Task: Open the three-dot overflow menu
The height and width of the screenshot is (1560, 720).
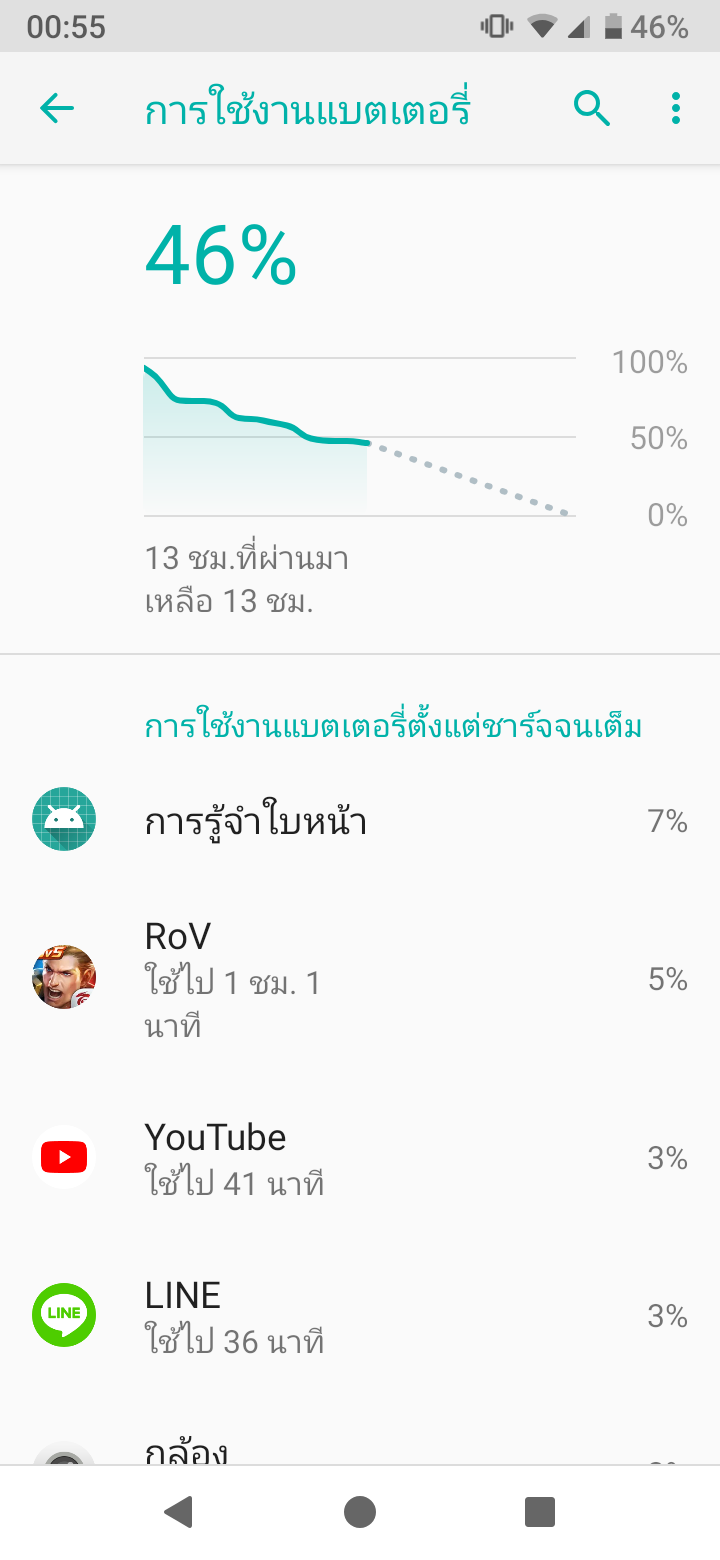Action: [676, 108]
